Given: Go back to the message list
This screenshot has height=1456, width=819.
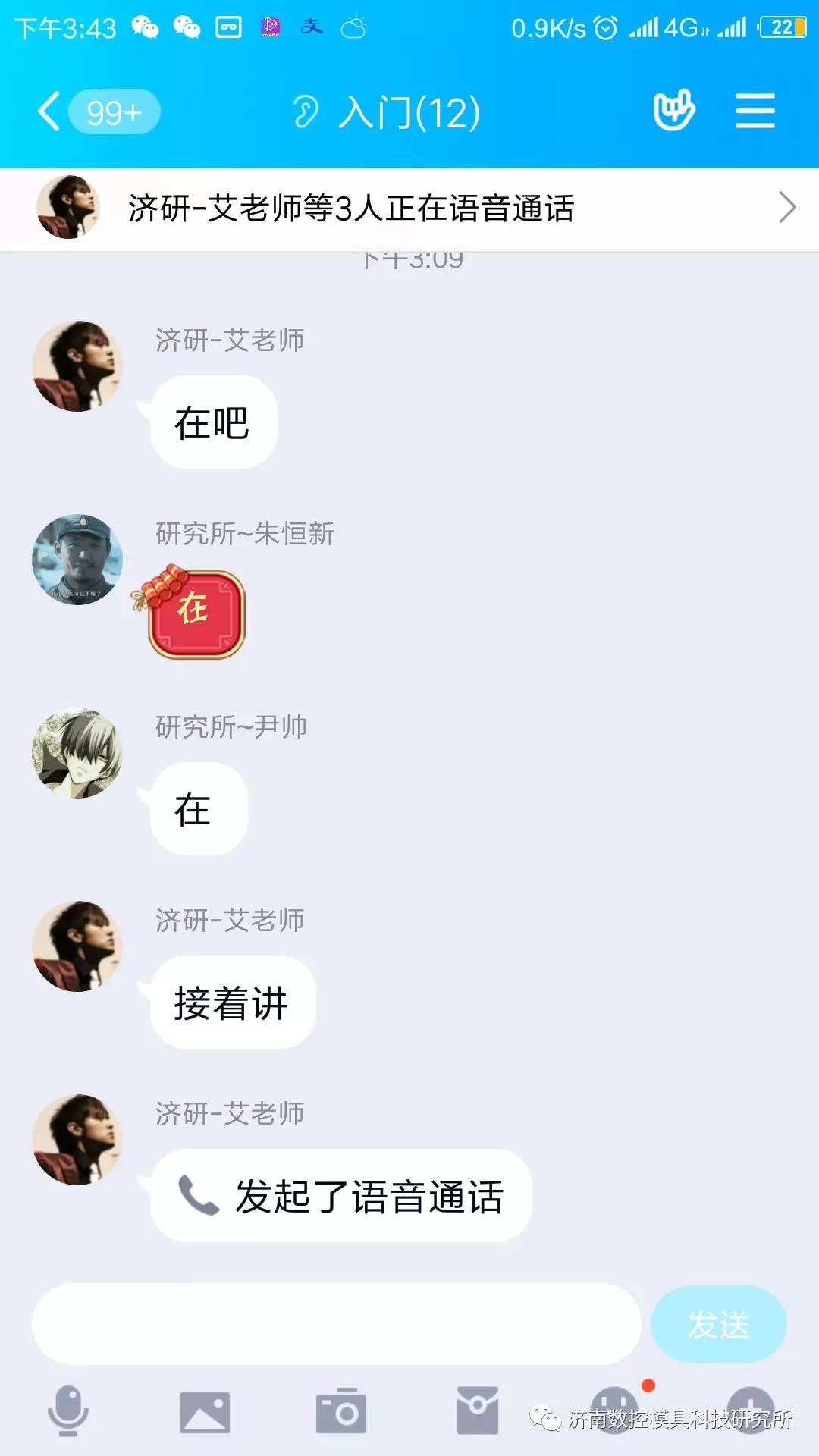Looking at the screenshot, I should tap(50, 112).
